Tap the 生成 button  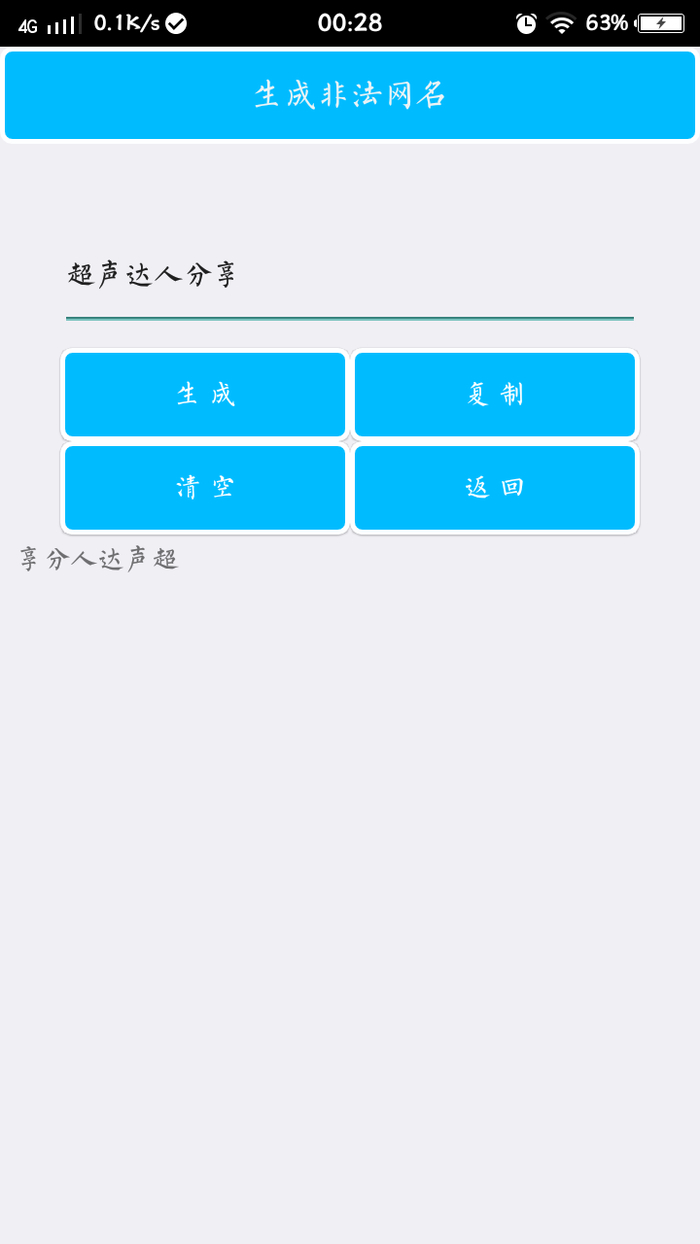tap(205, 395)
